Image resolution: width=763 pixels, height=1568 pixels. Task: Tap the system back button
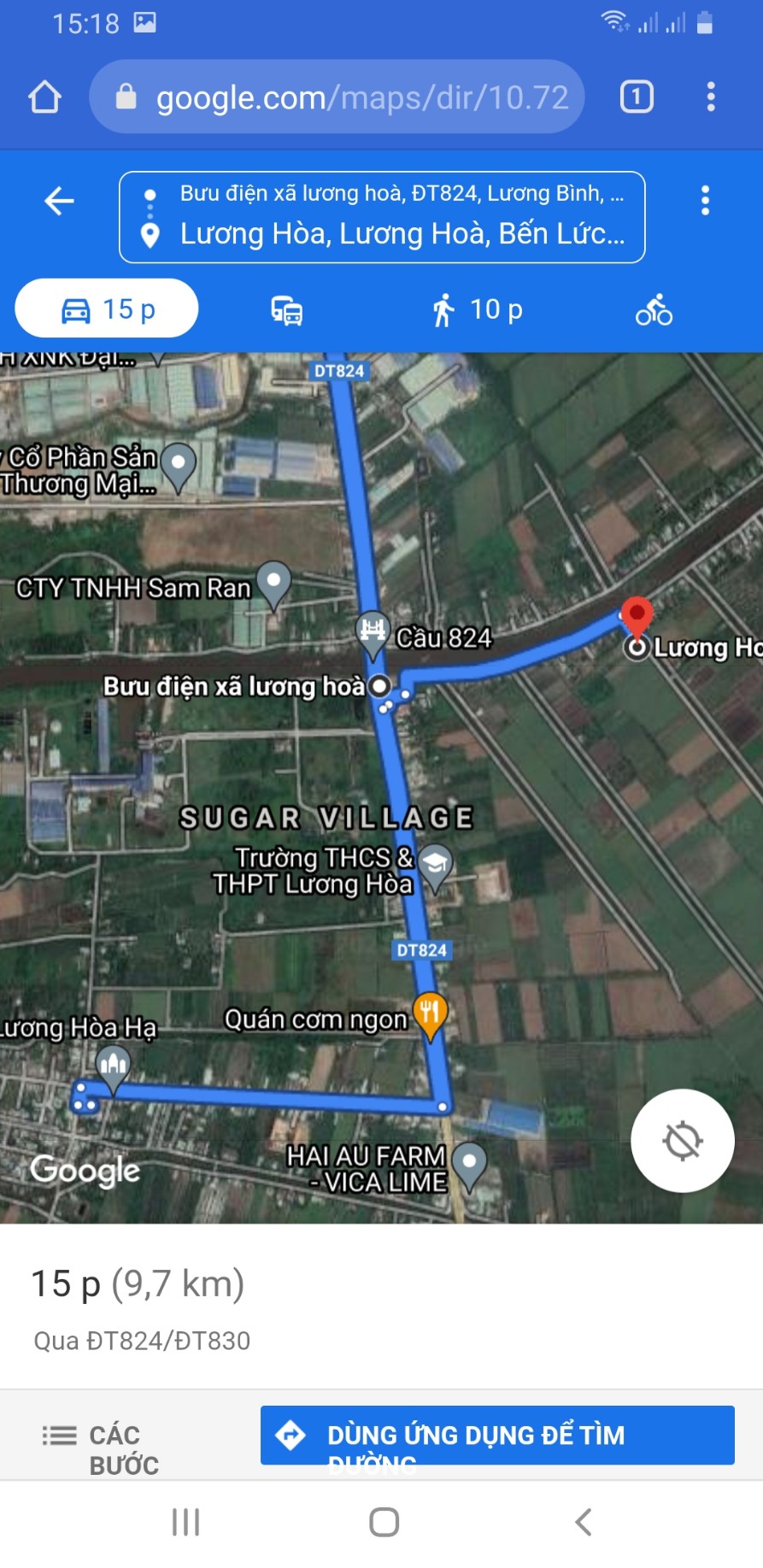point(583,1522)
